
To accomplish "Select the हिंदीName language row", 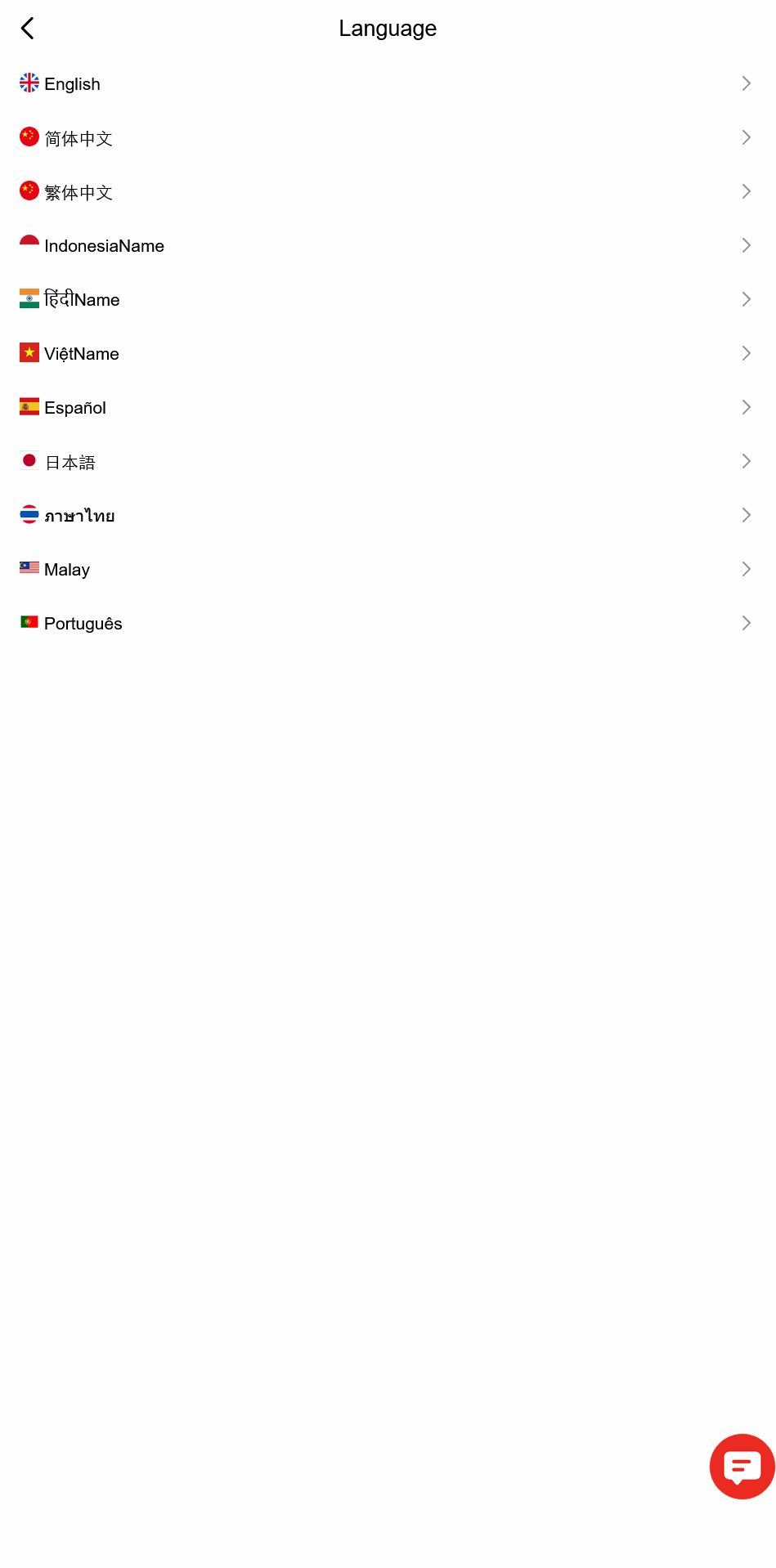I will 82,300.
